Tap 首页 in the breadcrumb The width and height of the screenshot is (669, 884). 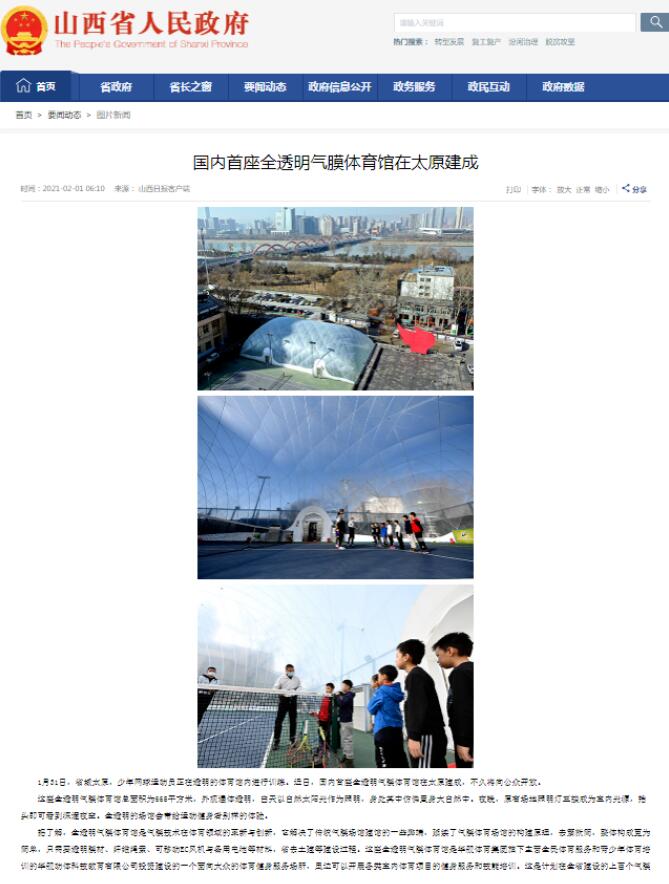[x=23, y=115]
